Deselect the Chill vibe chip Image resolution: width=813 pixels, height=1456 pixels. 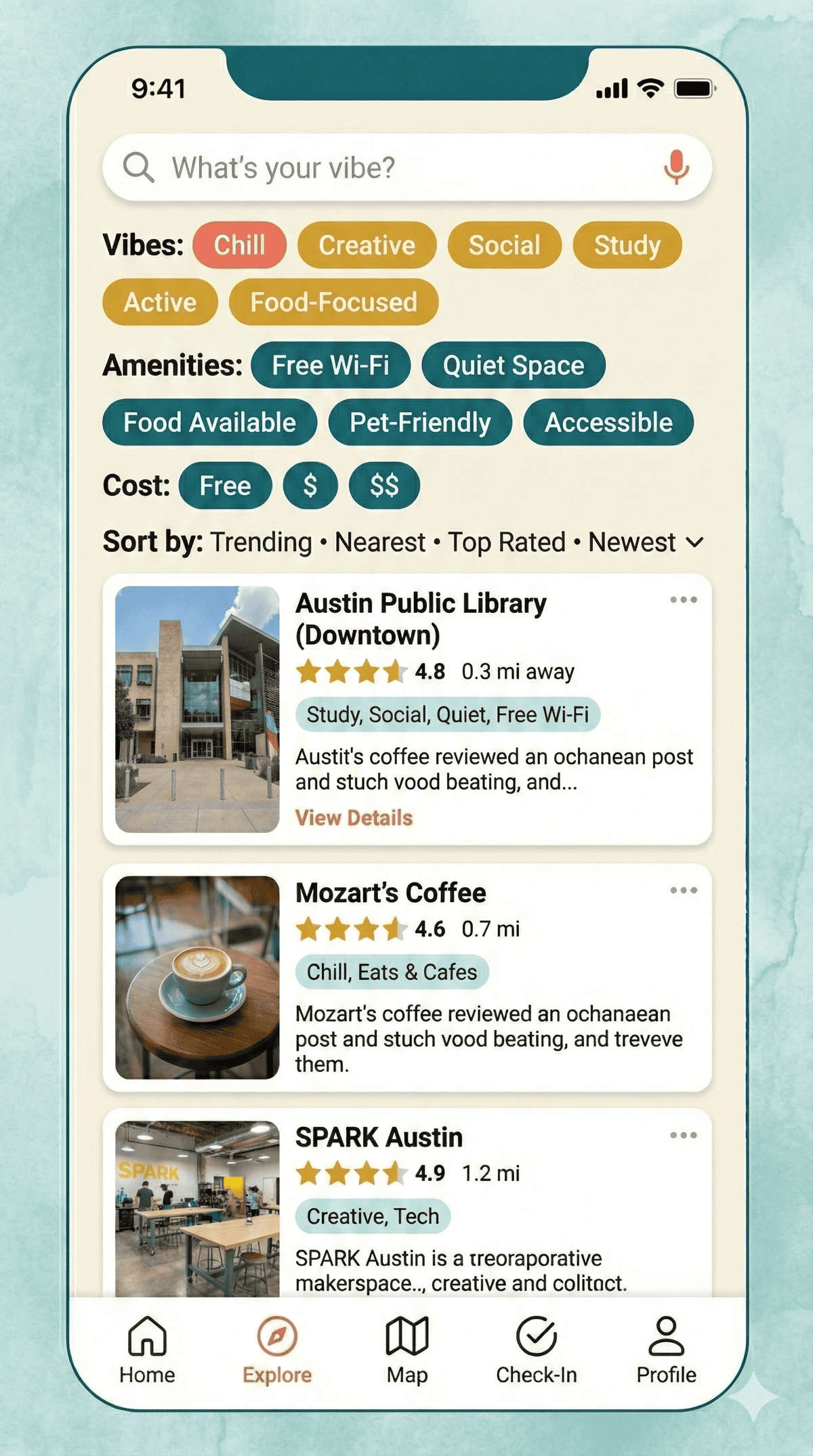[x=239, y=245]
